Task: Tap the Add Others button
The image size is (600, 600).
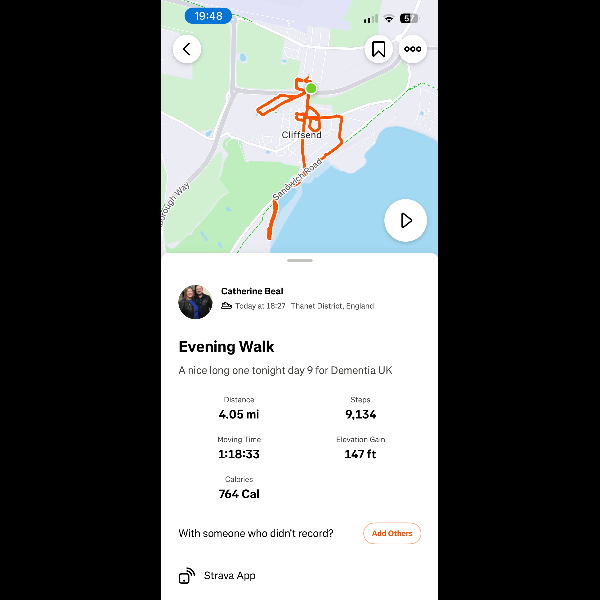Action: tap(392, 533)
